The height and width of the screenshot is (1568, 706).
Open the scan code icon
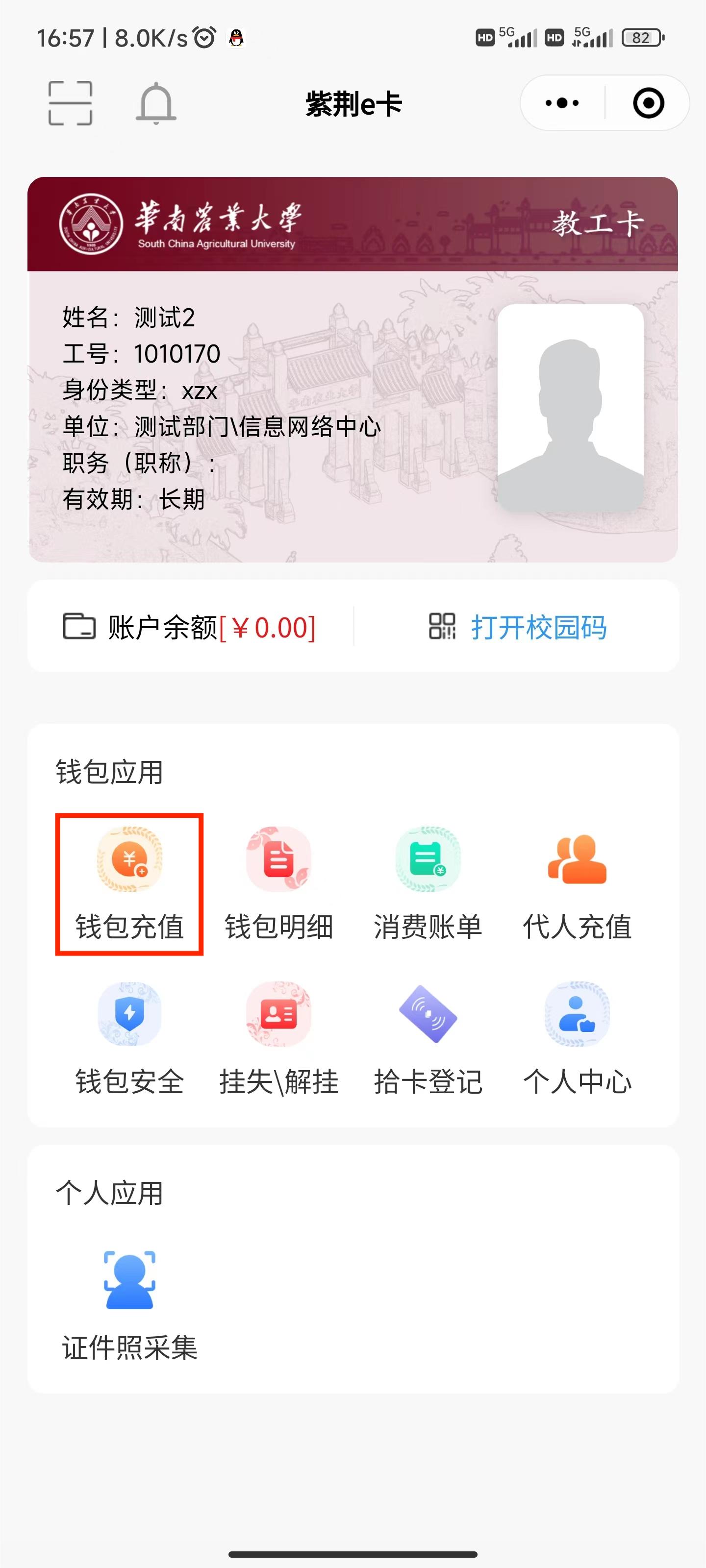tap(70, 103)
